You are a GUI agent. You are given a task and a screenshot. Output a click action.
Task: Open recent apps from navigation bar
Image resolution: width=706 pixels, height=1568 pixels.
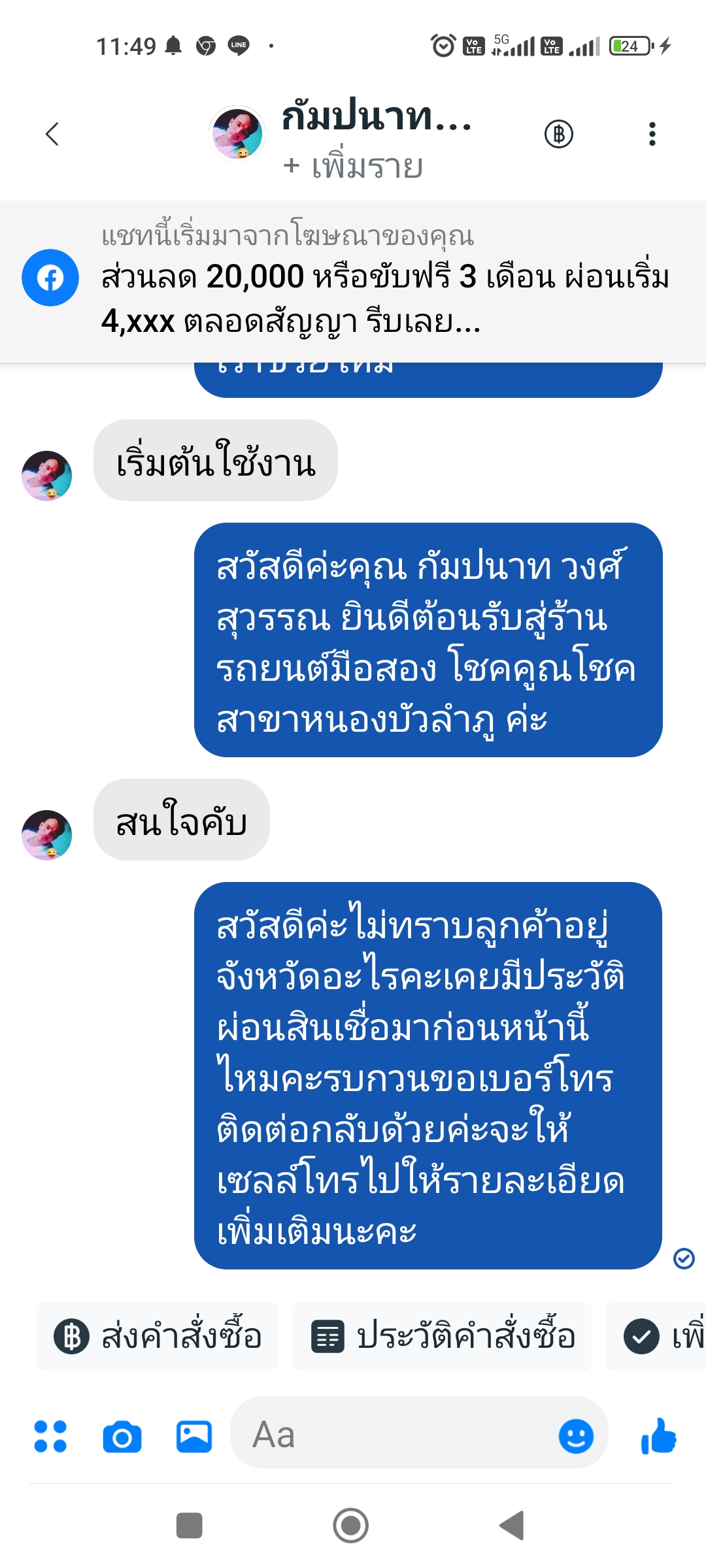pyautogui.click(x=189, y=1526)
